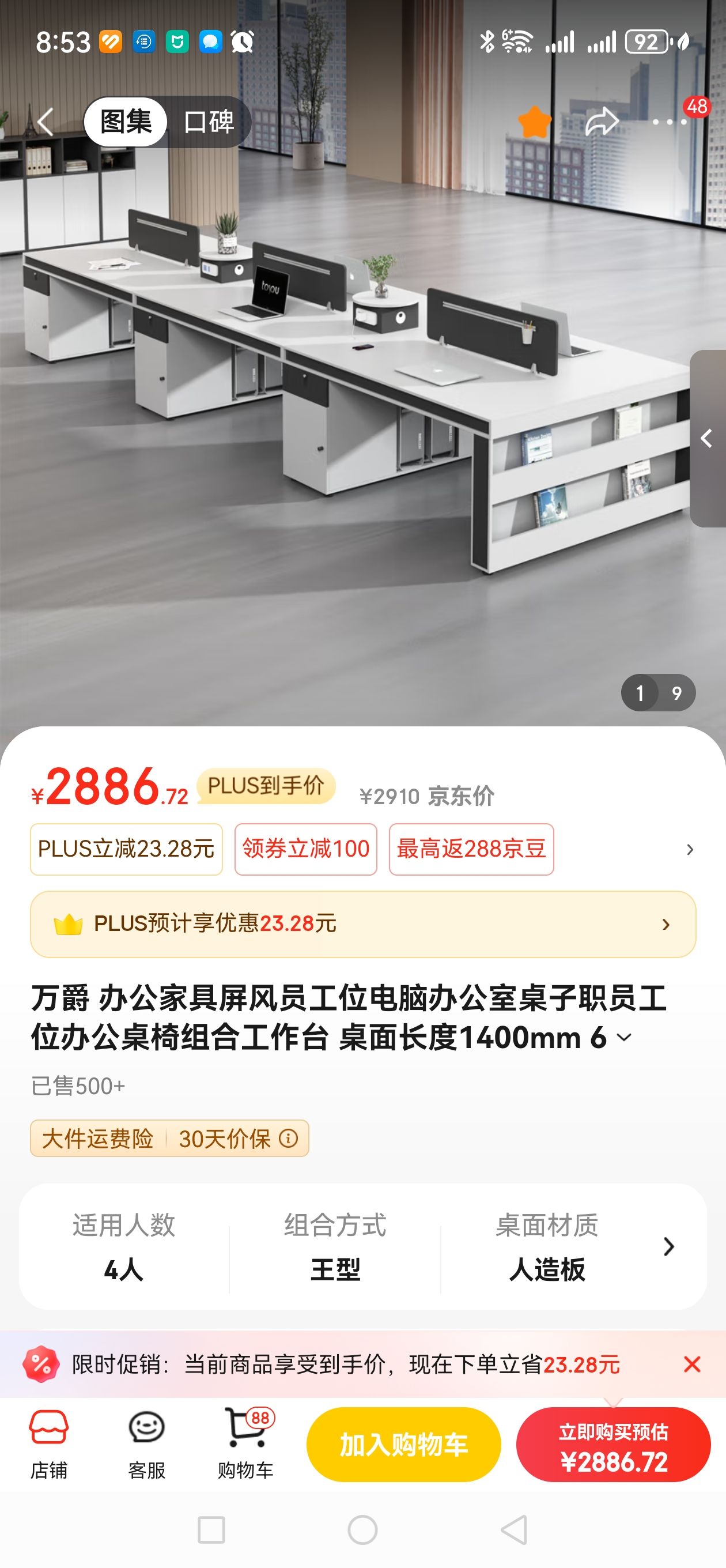The height and width of the screenshot is (1568, 726).
Task: Share this product listing
Action: 601,122
